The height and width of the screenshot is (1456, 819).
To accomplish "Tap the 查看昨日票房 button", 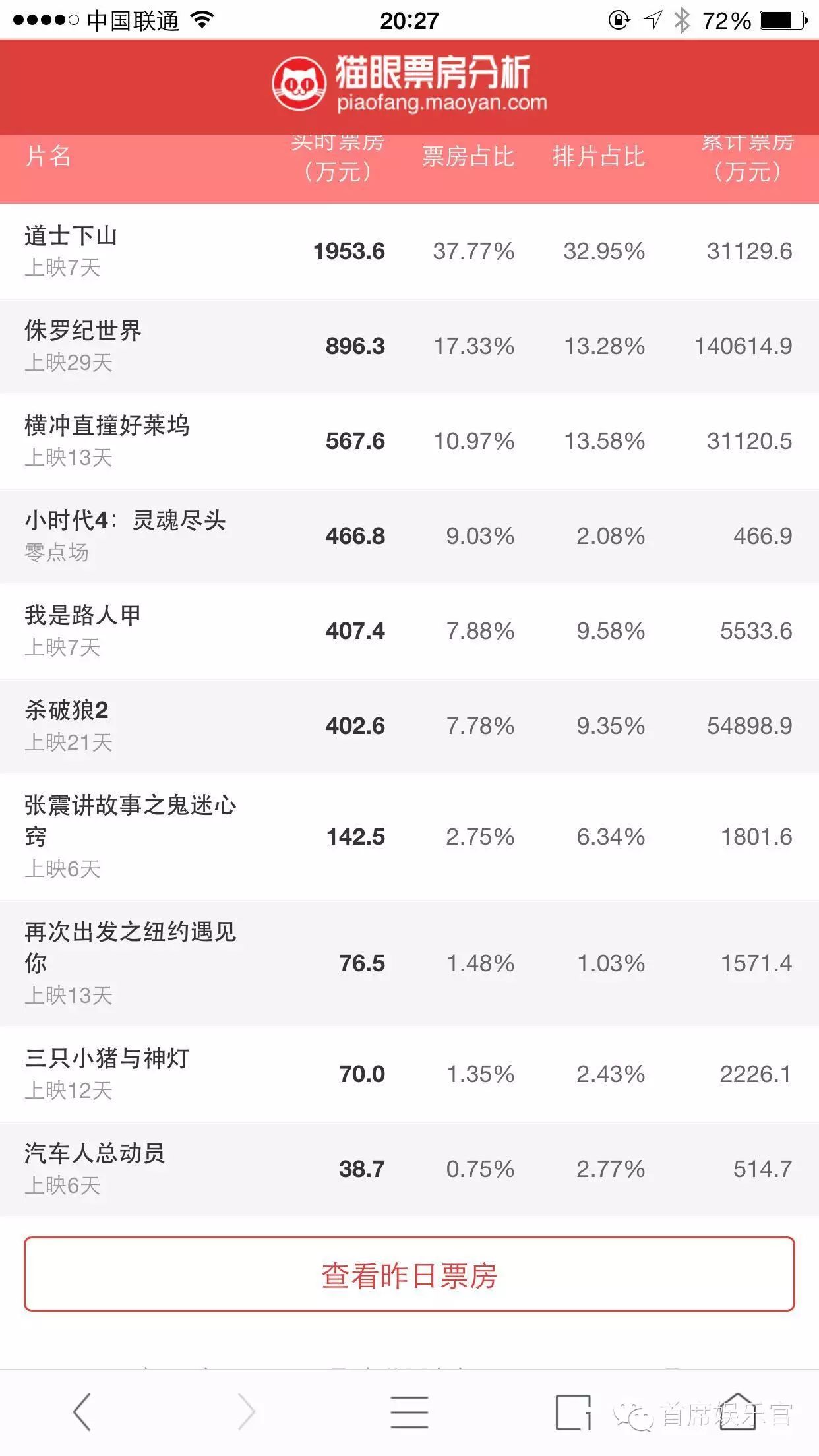I will click(409, 1274).
